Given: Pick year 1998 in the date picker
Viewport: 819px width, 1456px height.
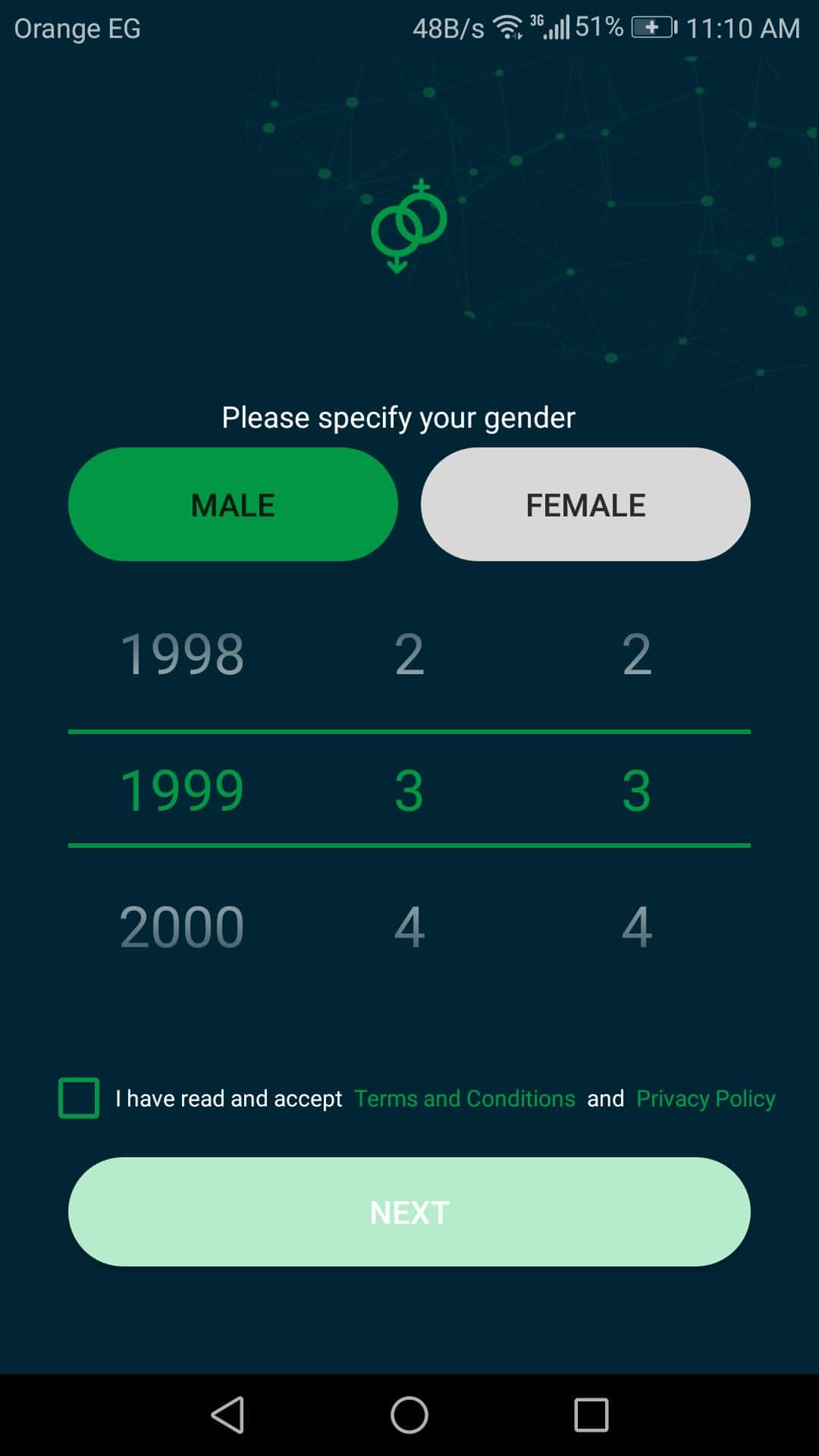Looking at the screenshot, I should coord(182,654).
